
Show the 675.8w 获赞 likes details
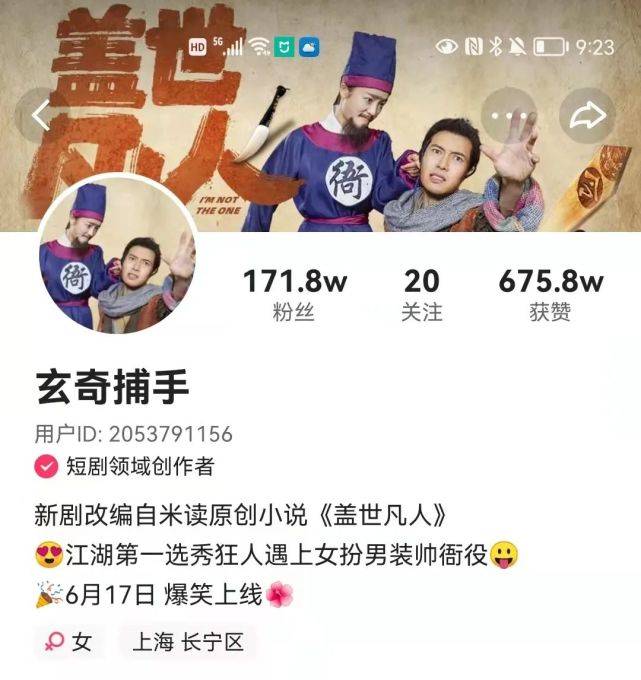[x=550, y=295]
